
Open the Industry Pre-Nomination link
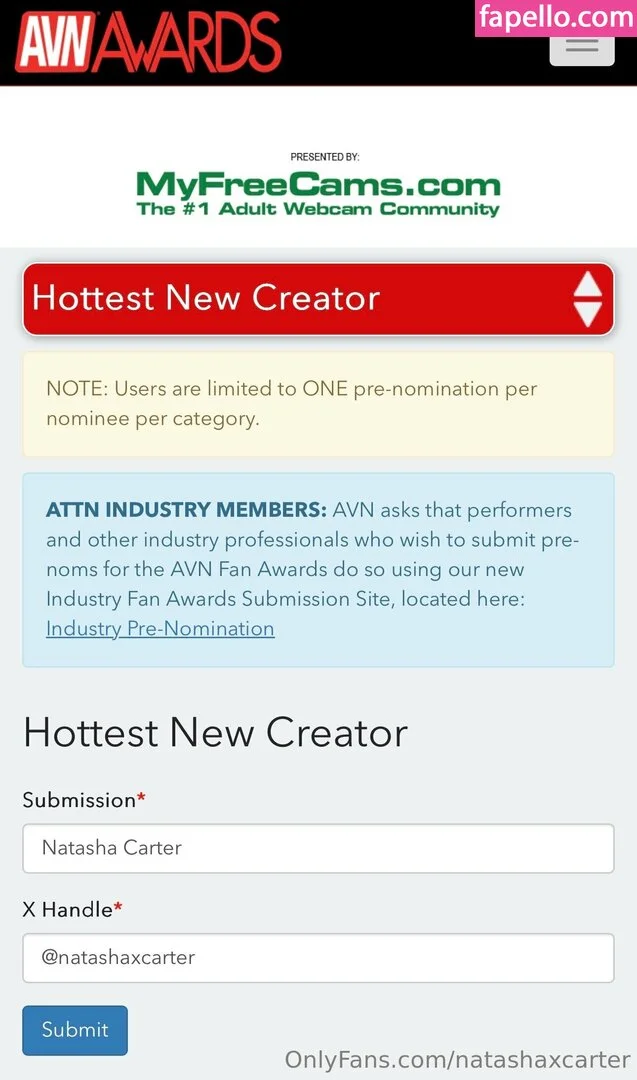160,629
